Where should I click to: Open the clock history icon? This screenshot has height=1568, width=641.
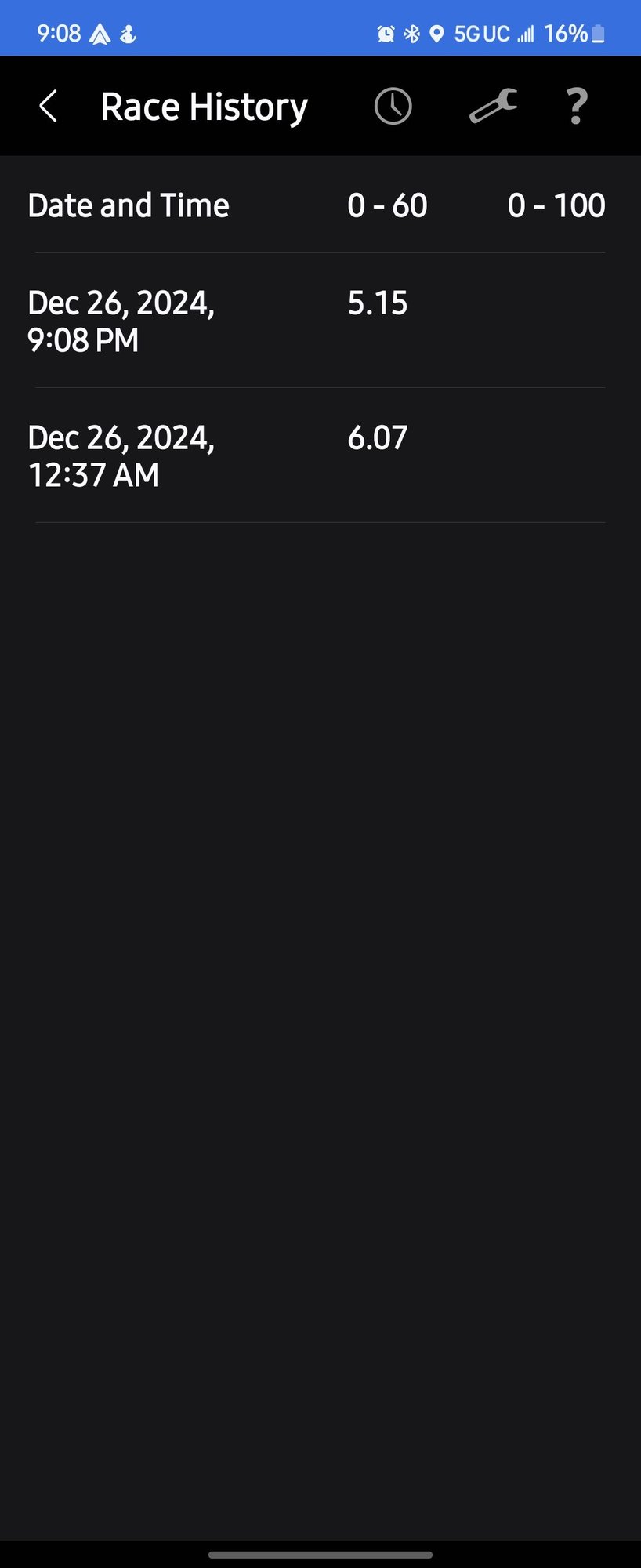click(393, 106)
